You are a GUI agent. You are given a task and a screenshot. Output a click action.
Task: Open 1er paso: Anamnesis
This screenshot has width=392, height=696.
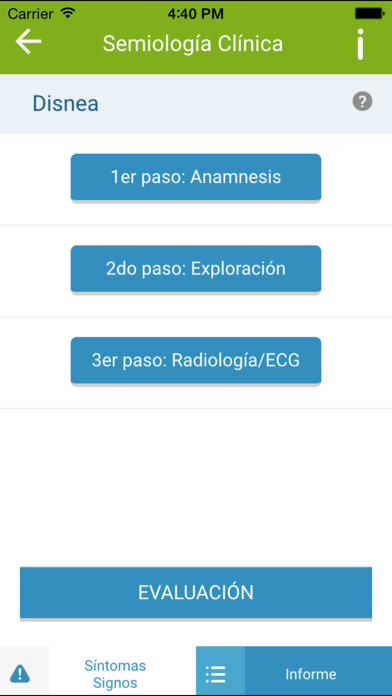[x=196, y=178]
